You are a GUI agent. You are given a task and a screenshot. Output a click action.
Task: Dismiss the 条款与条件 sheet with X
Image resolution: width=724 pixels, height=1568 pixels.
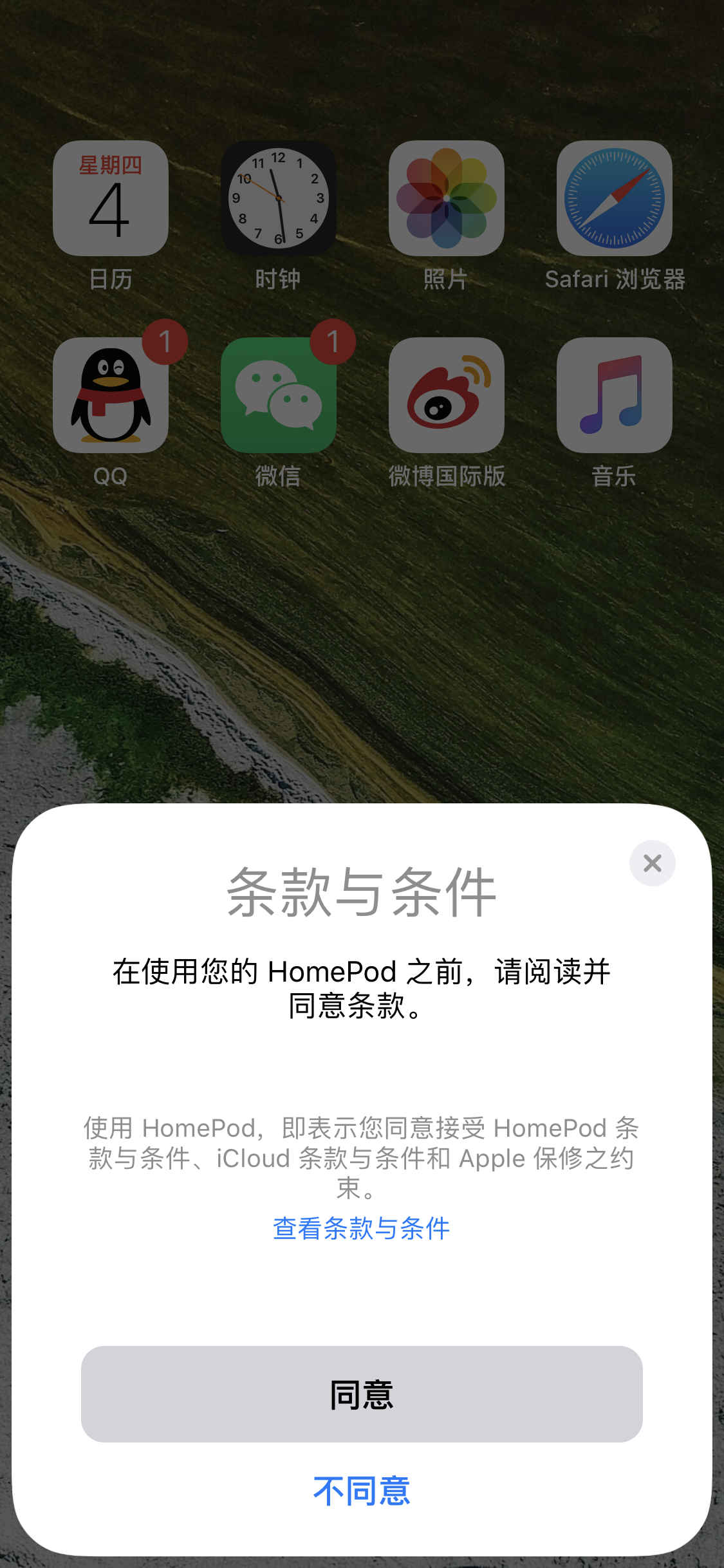[652, 863]
